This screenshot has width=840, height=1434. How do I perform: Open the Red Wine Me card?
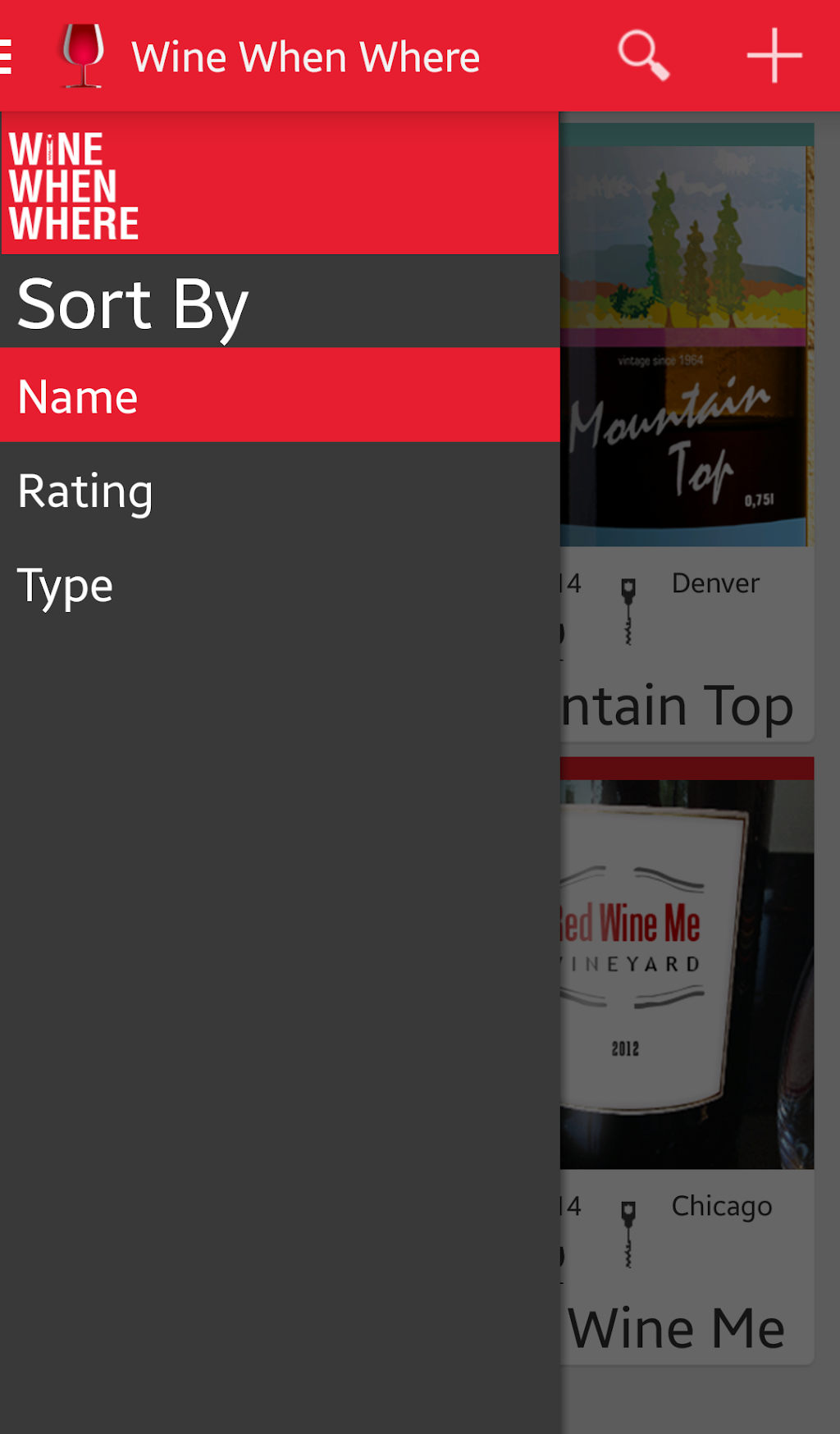[x=687, y=1058]
